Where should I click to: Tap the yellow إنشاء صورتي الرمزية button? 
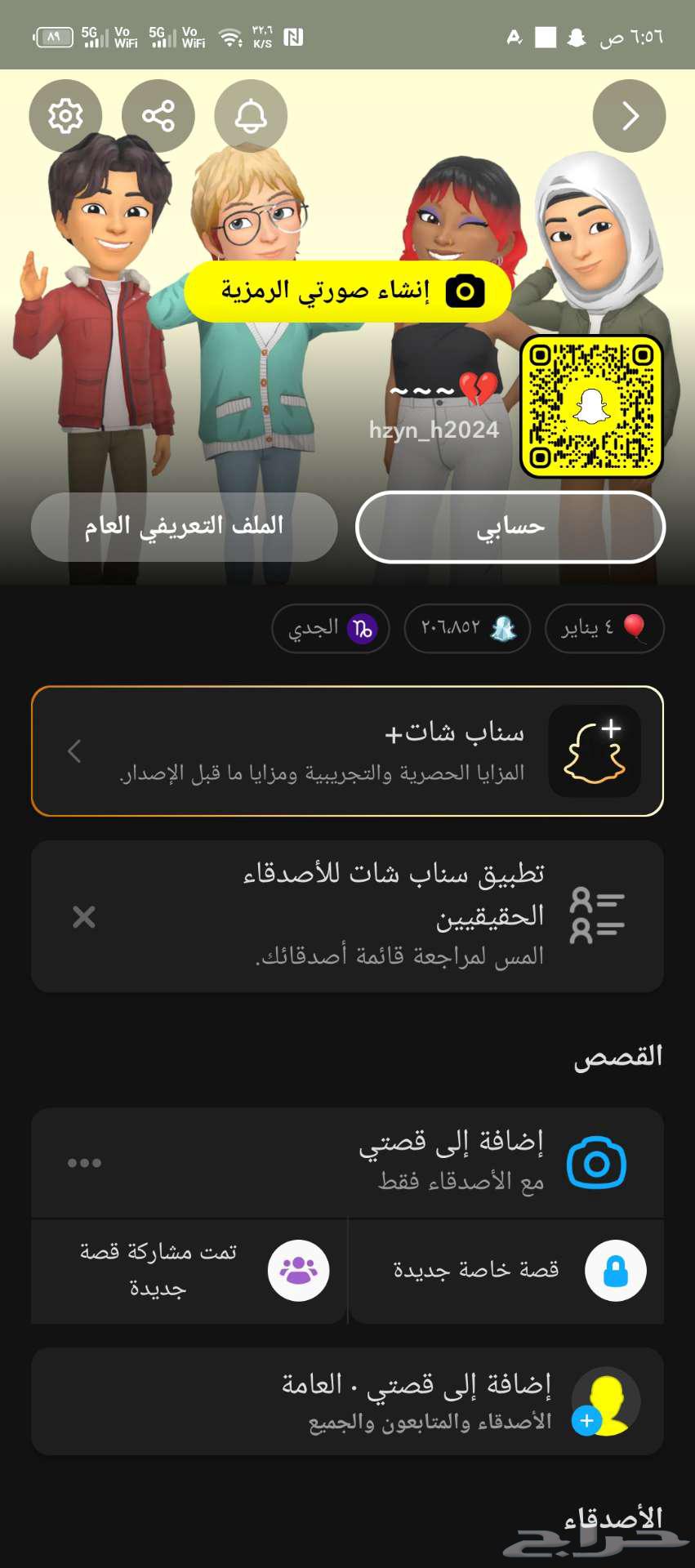(x=347, y=291)
